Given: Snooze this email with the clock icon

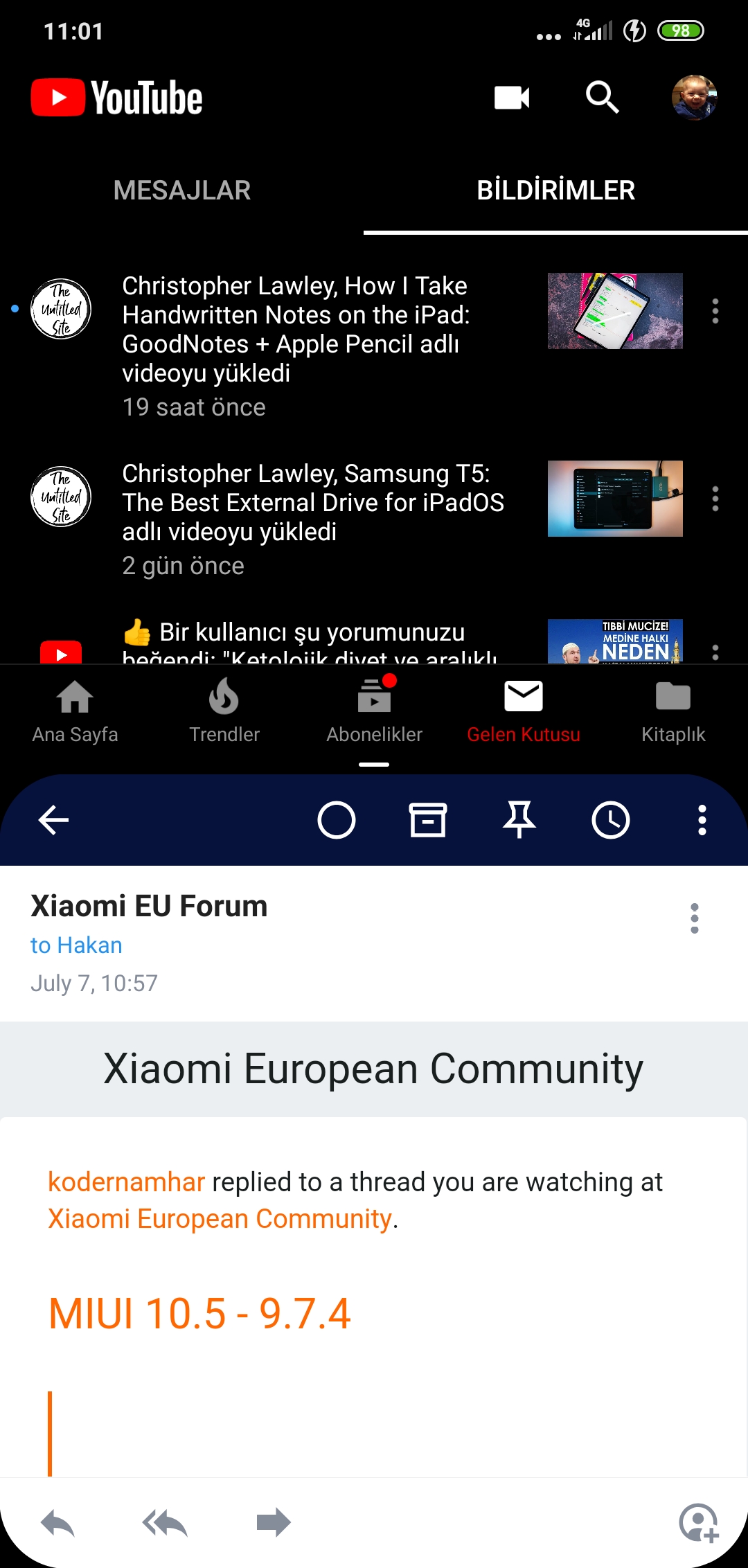Looking at the screenshot, I should pyautogui.click(x=611, y=820).
